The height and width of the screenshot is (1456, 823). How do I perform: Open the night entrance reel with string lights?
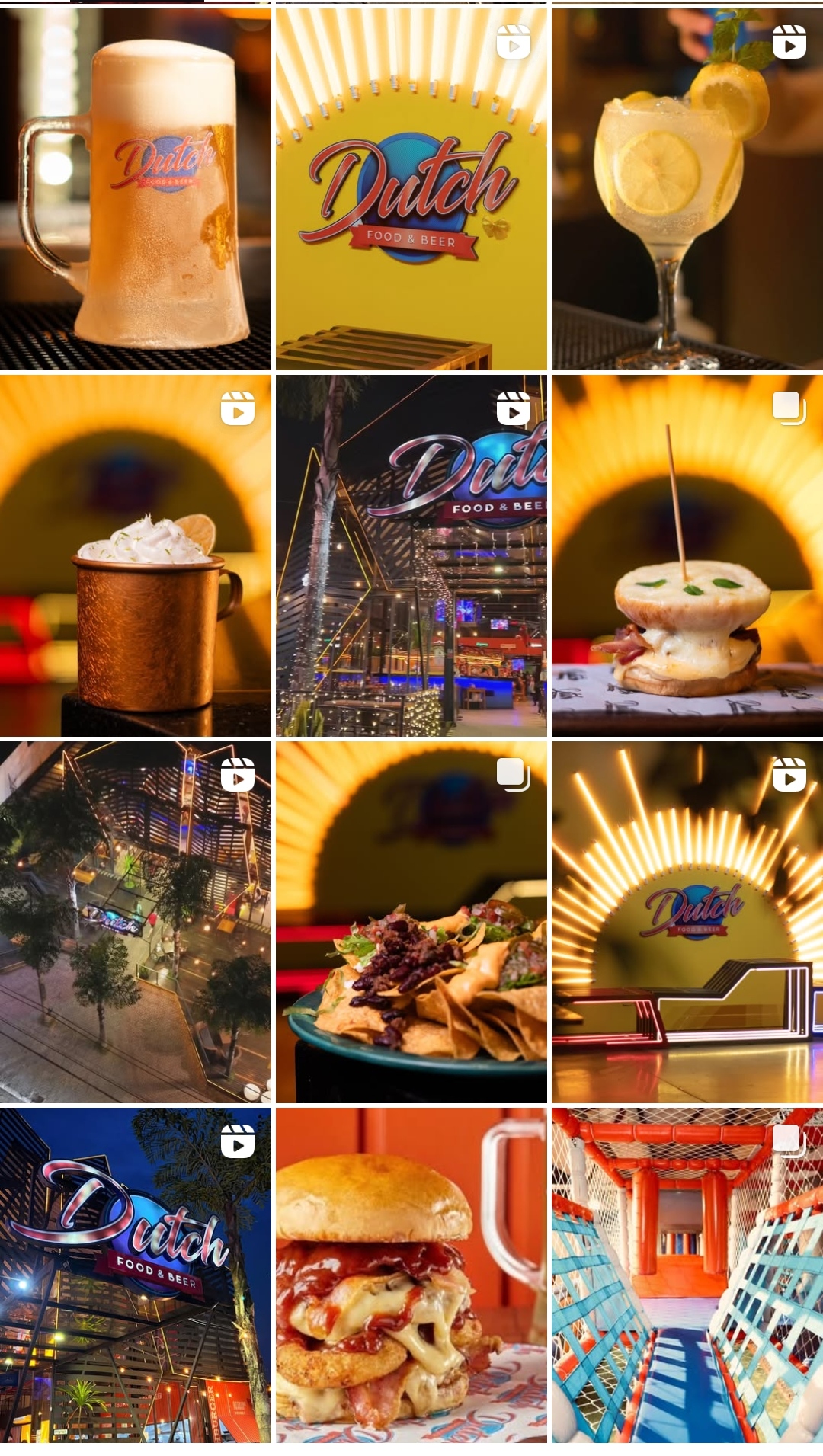tap(411, 555)
